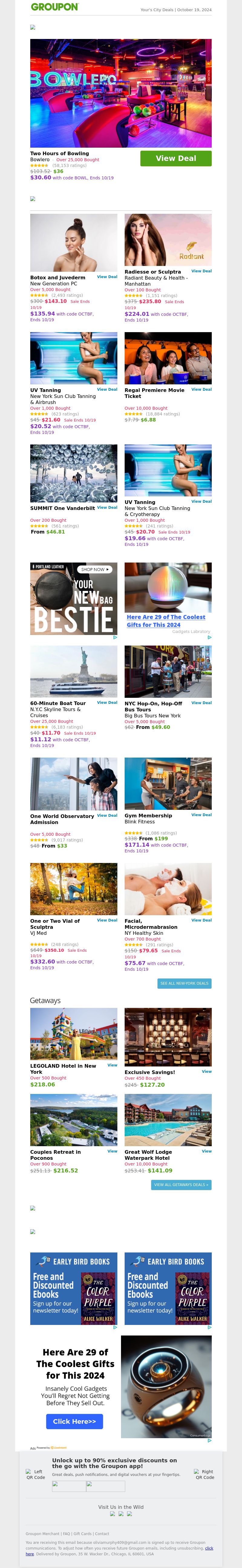Tap See All New-York Deals
Viewport: 242px width, 1568px height.
pyautogui.click(x=184, y=983)
